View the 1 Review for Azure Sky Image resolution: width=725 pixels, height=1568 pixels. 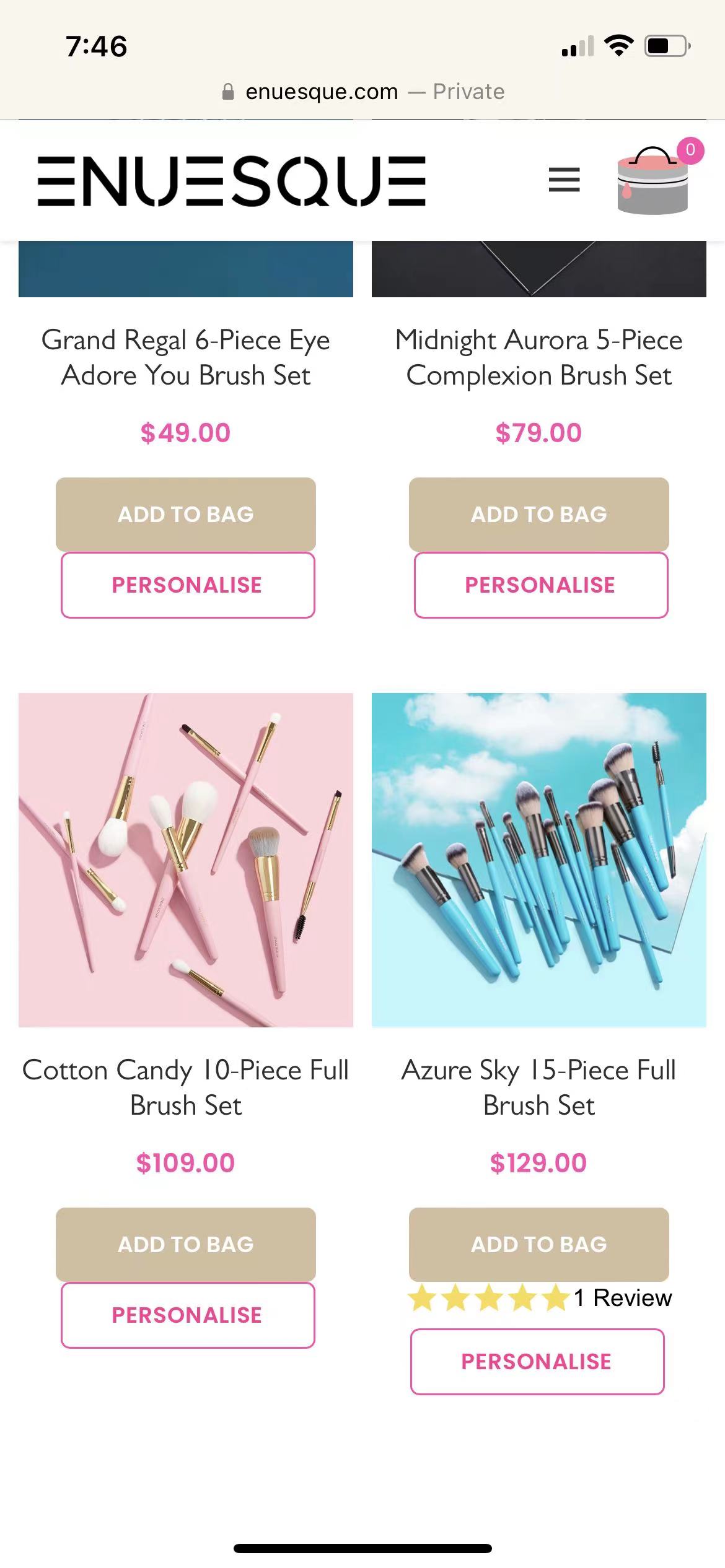point(623,1298)
